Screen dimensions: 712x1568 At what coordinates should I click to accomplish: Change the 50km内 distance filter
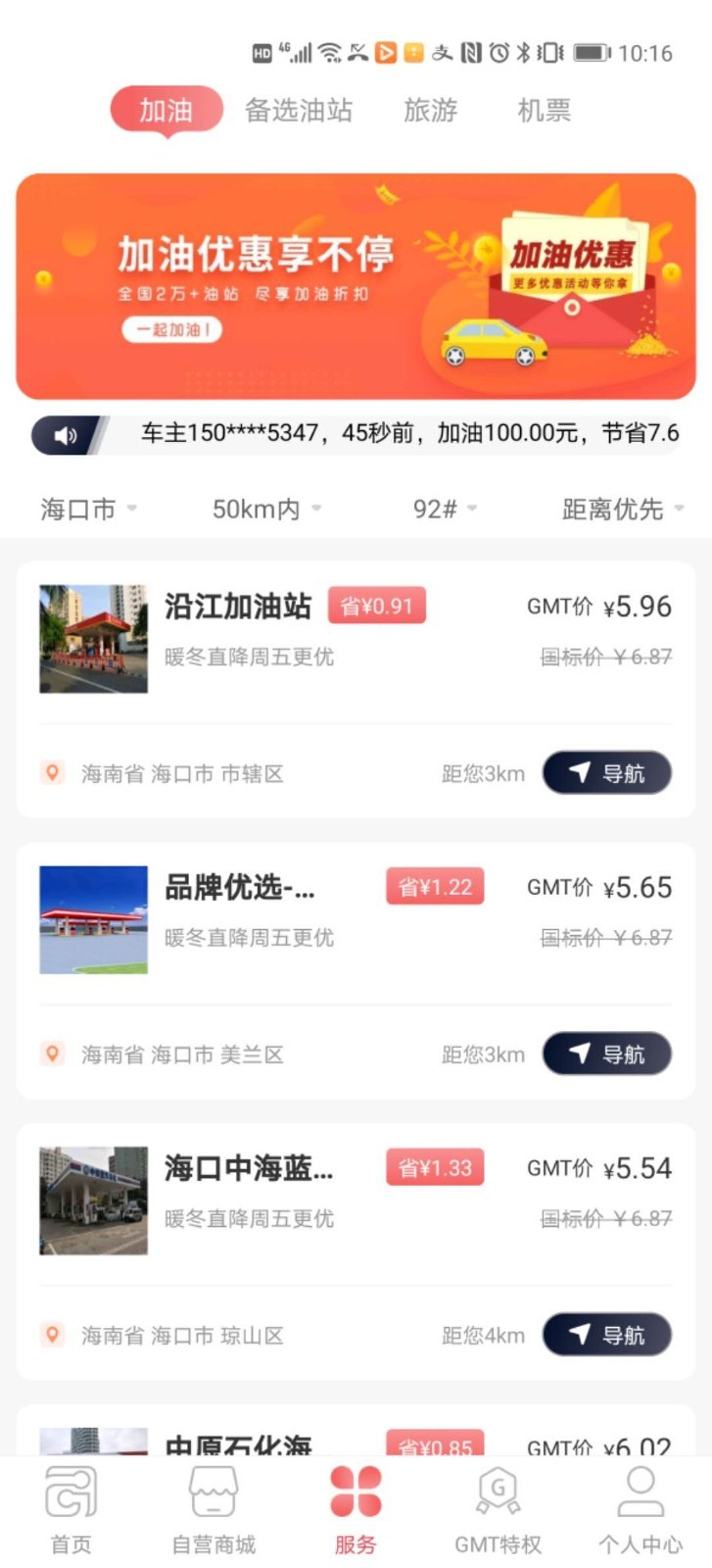(266, 509)
